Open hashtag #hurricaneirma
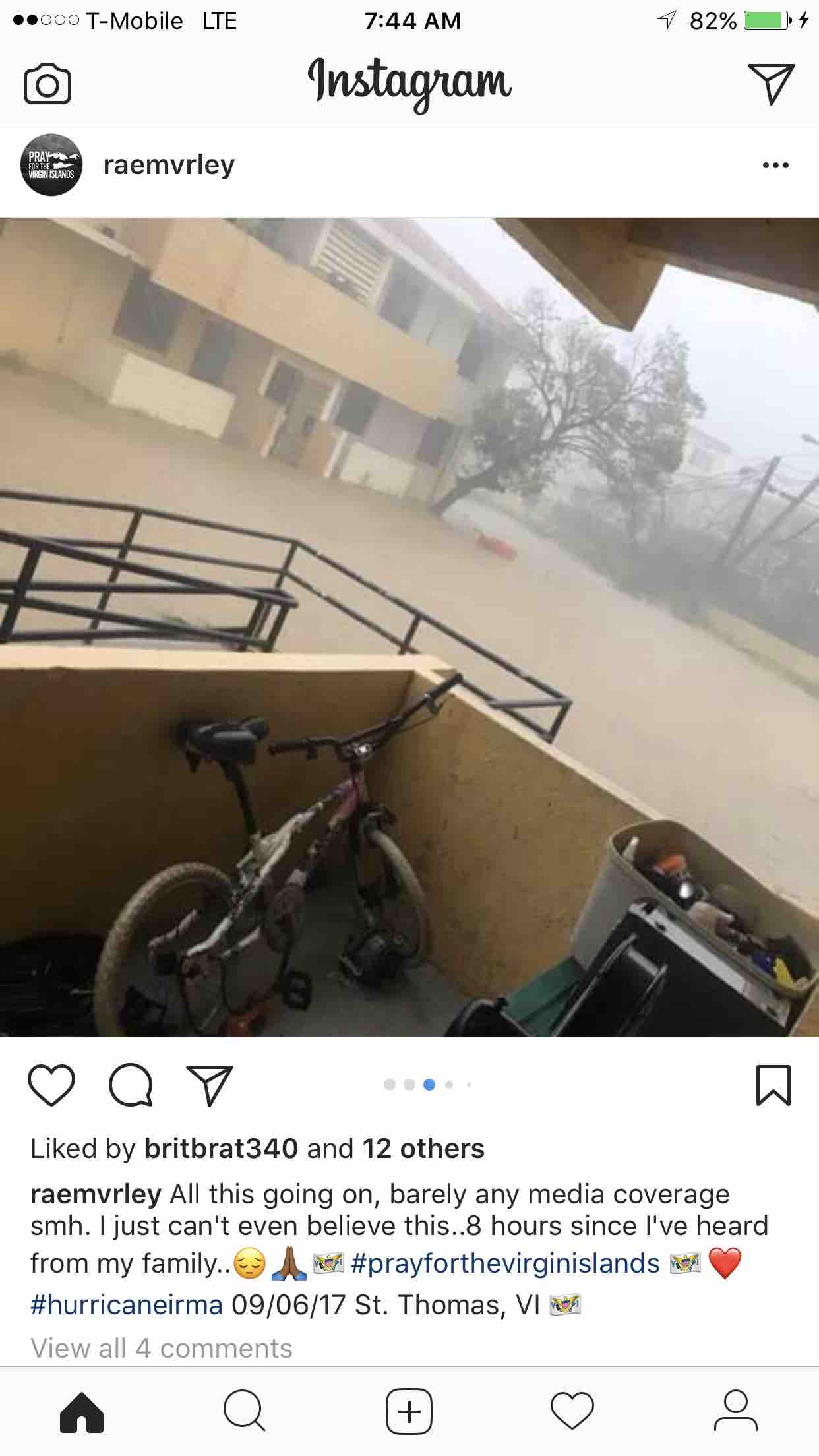819x1456 pixels. coord(127,1304)
